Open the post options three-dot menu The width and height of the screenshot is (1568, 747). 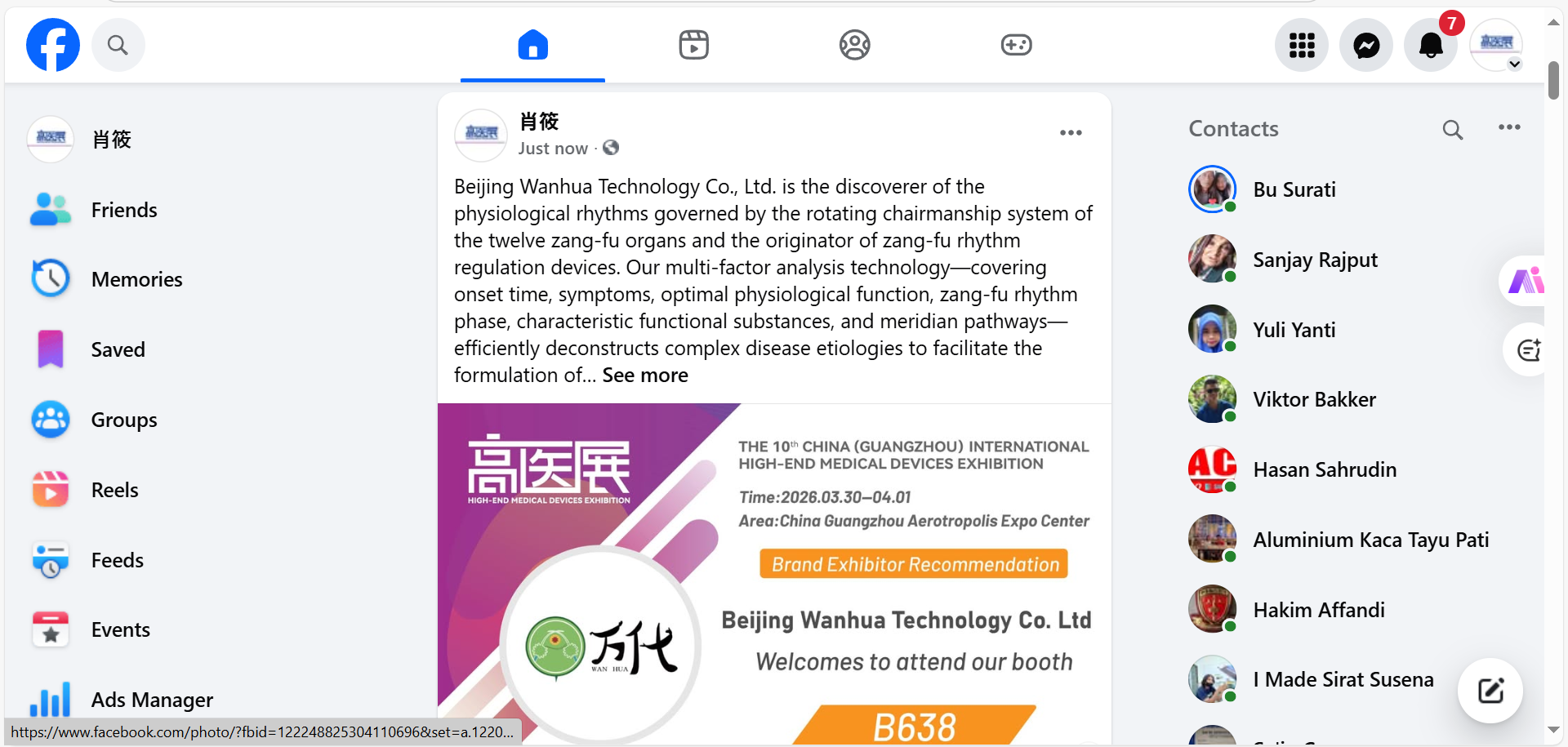pos(1070,132)
